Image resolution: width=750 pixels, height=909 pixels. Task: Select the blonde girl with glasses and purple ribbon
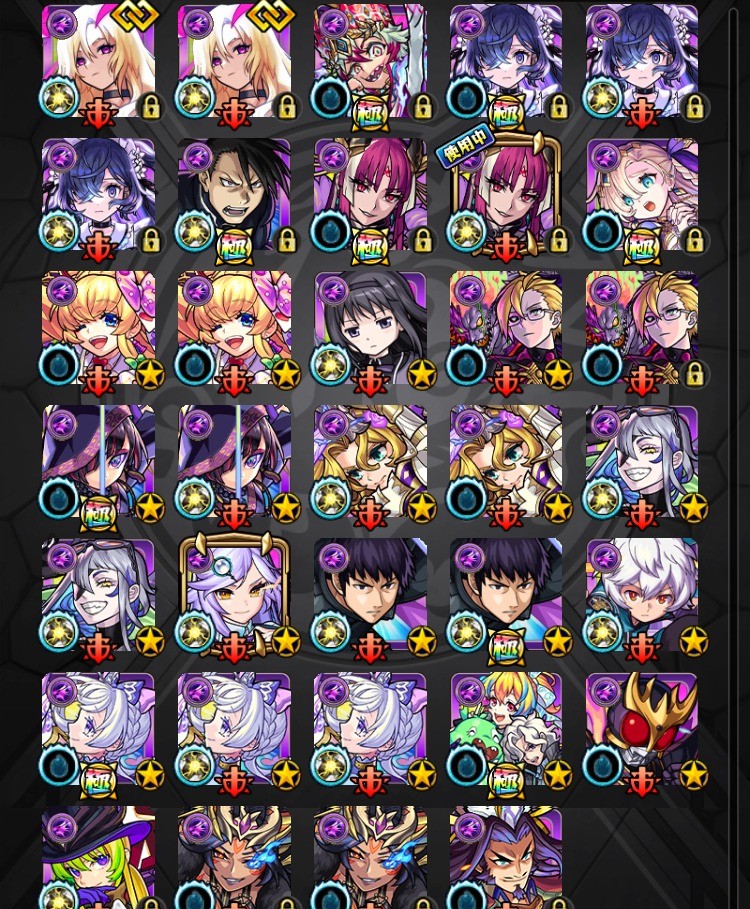coord(642,194)
